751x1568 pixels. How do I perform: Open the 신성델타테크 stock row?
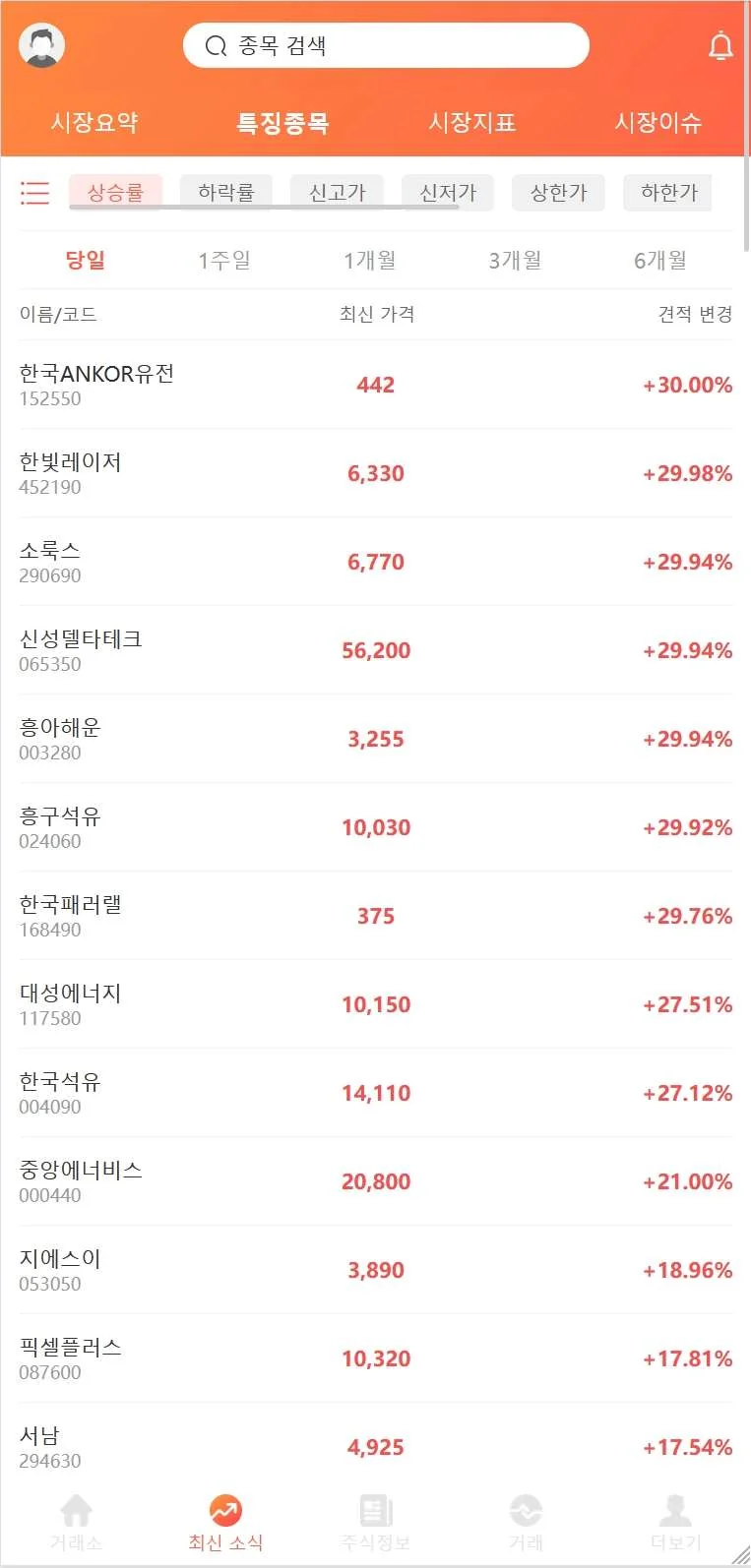click(375, 650)
